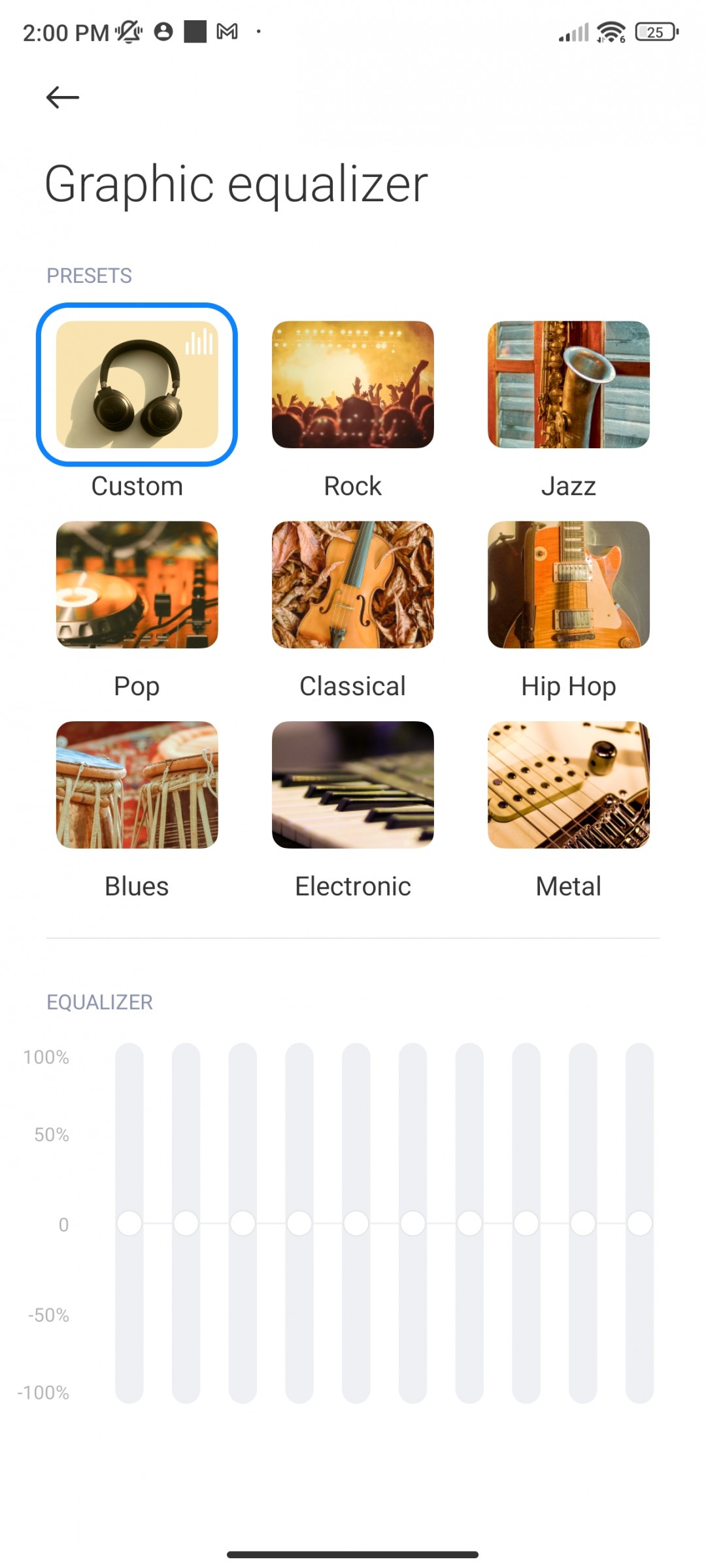The height and width of the screenshot is (1568, 706).
Task: Apply the Jazz preset
Action: [569, 385]
